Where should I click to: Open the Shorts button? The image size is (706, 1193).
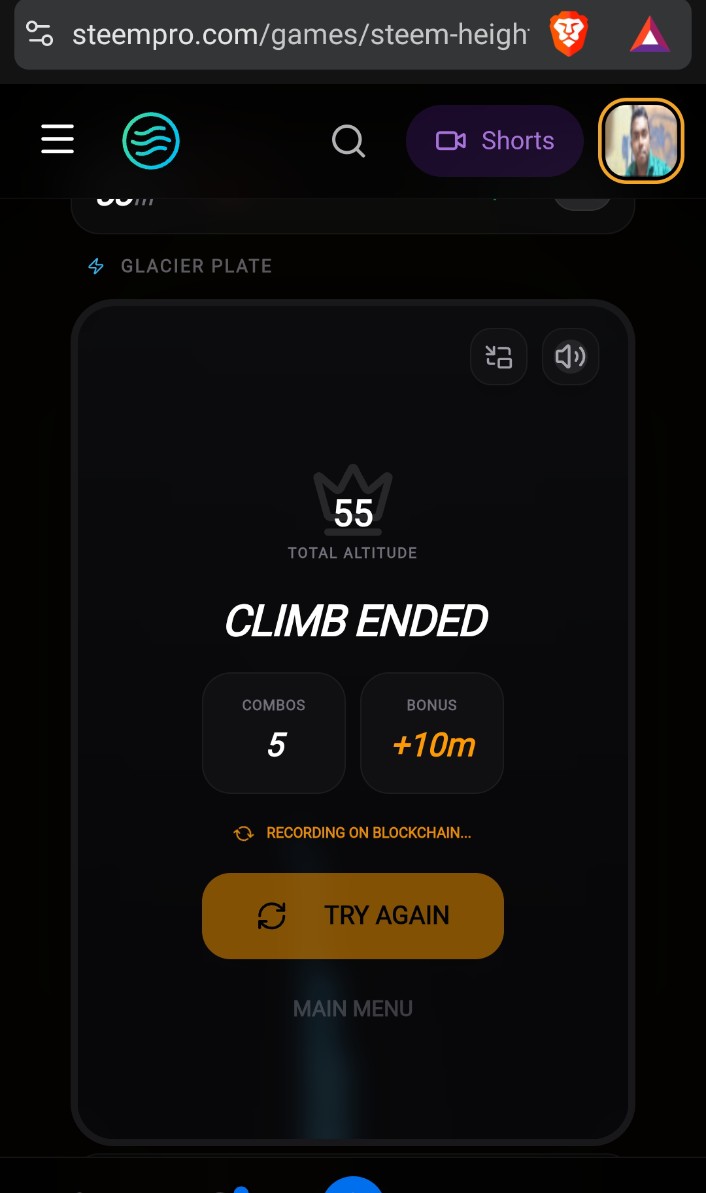click(494, 141)
